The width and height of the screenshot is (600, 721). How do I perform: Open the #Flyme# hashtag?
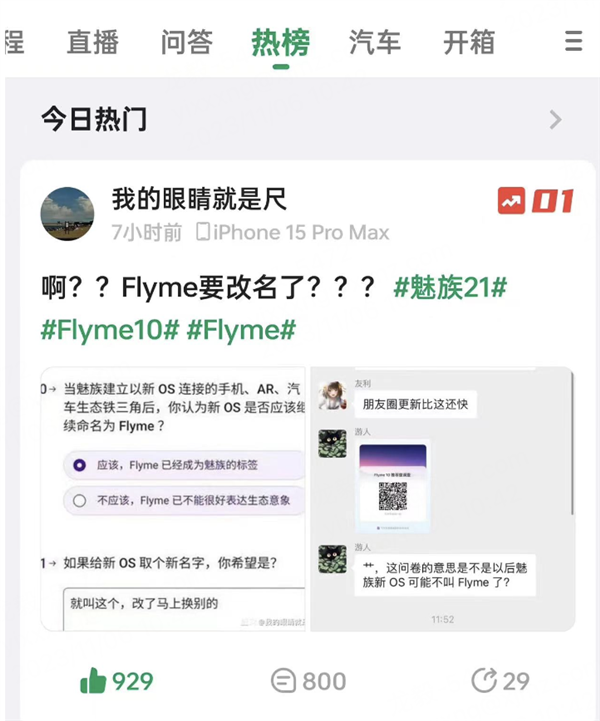241,328
